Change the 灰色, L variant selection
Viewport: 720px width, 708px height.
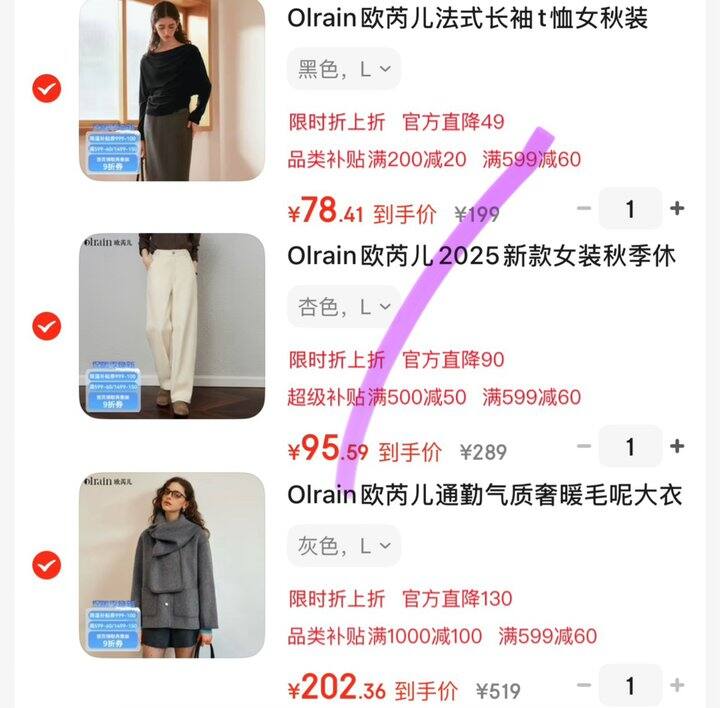click(x=345, y=546)
